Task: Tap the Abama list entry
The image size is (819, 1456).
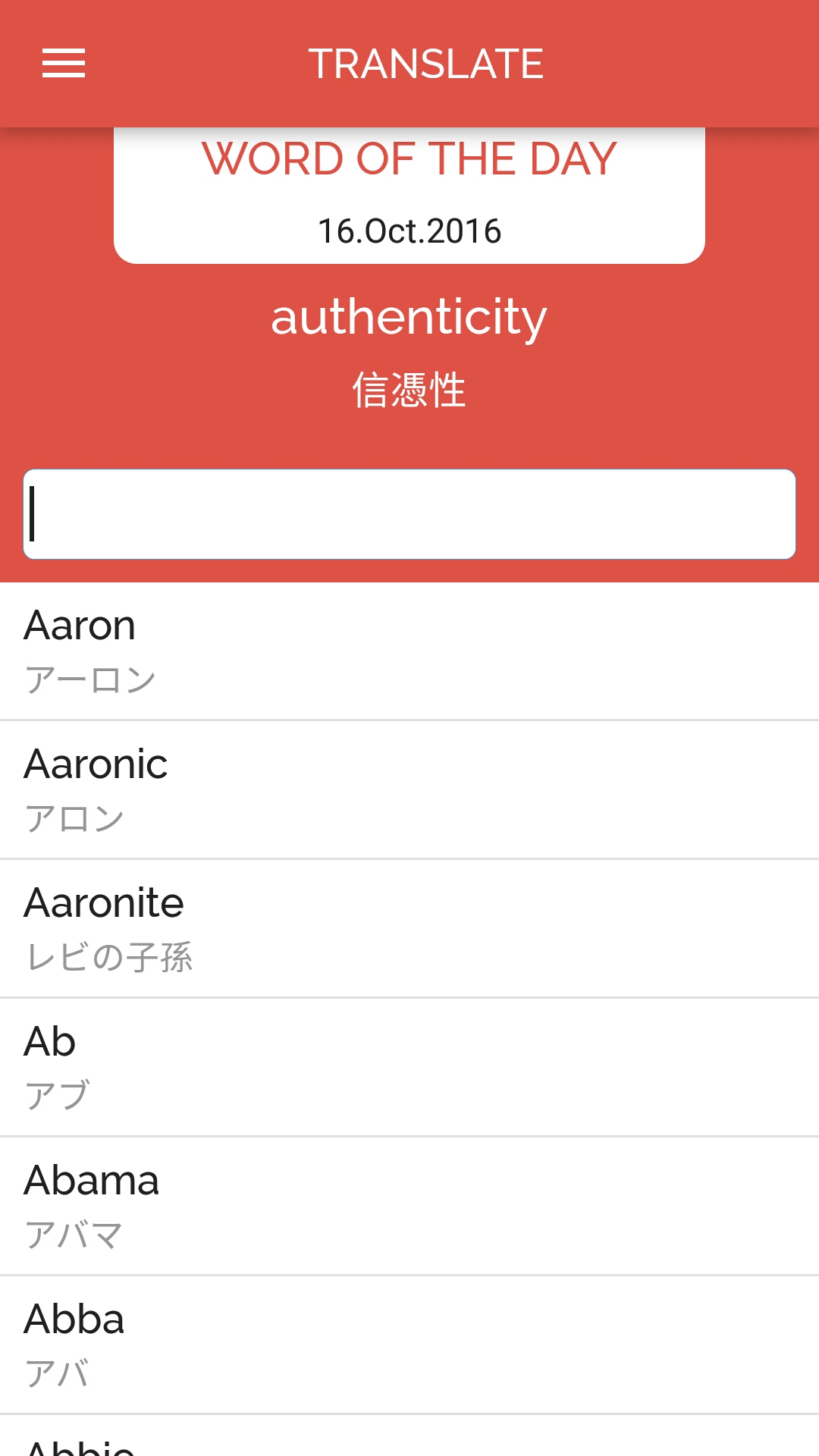Action: point(92,1180)
